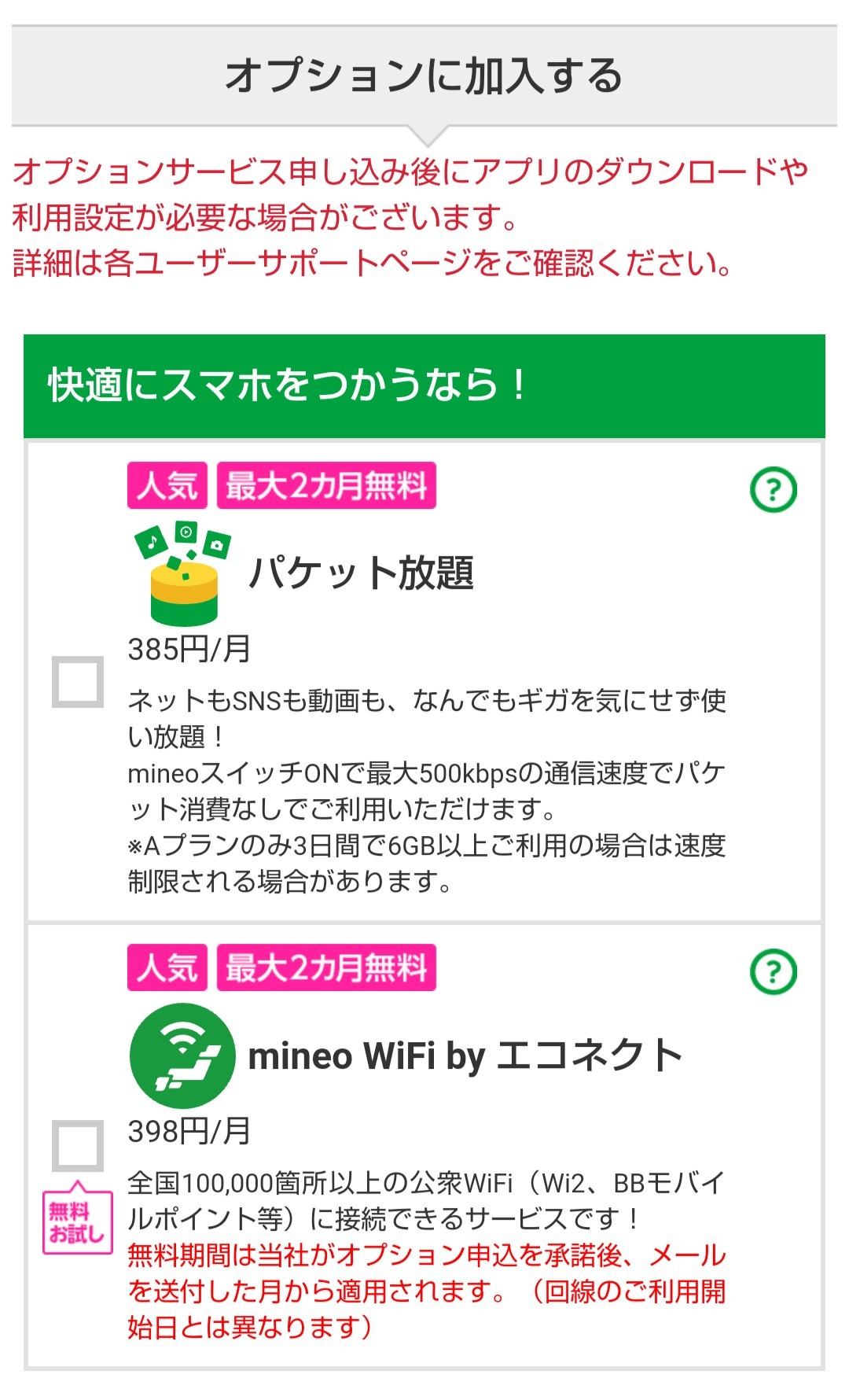Open the help icon for mineo WiFi
849x1400 pixels.
coord(774,972)
